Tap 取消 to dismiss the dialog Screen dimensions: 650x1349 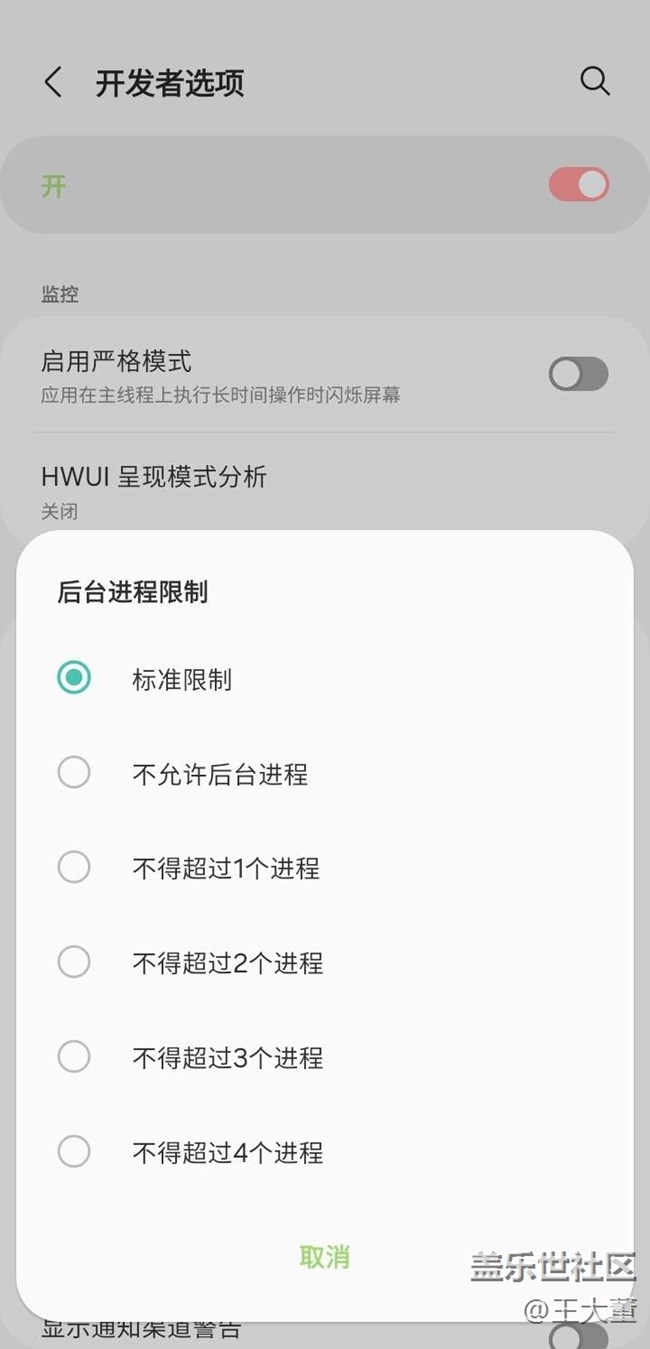[324, 1257]
